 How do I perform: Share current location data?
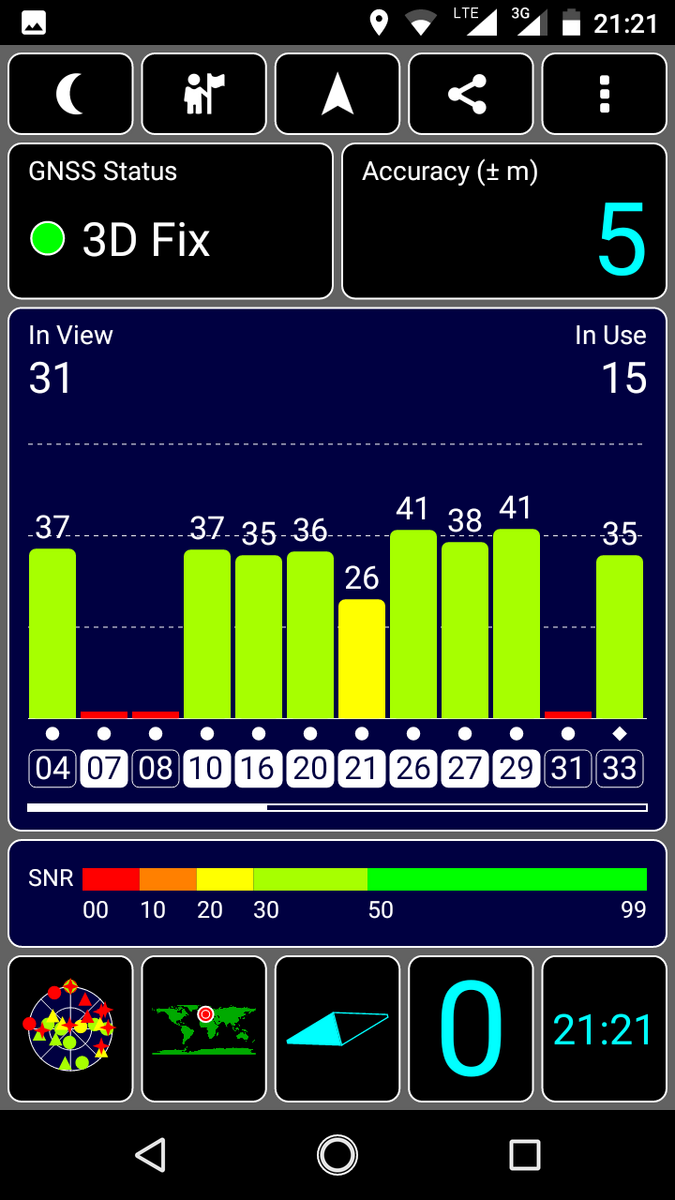coord(470,94)
